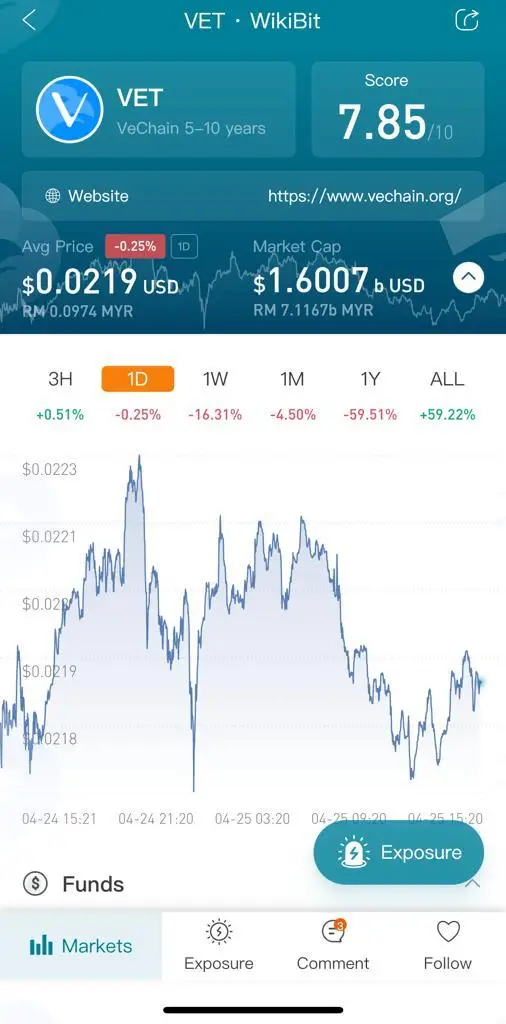The width and height of the screenshot is (506, 1024).
Task: Switch to the 1M chart range
Action: pos(292,379)
